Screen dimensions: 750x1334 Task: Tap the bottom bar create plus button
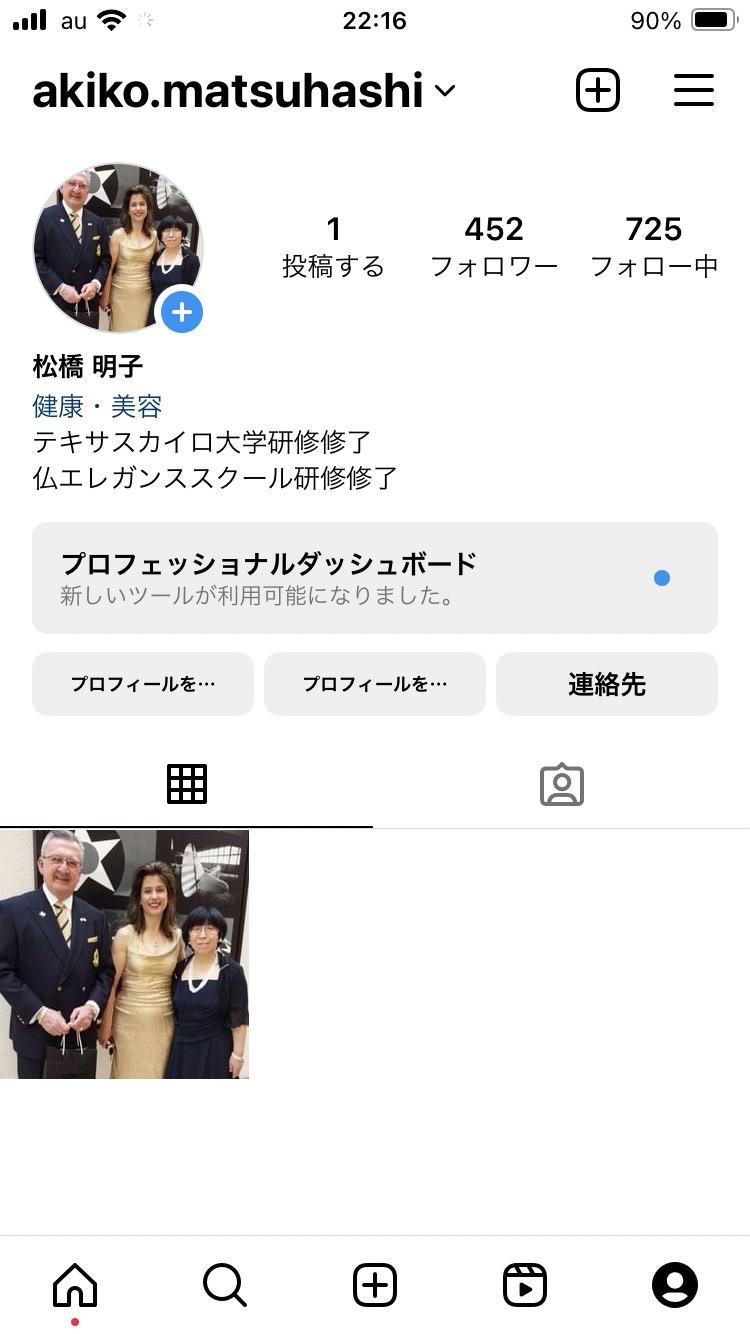[x=375, y=1285]
